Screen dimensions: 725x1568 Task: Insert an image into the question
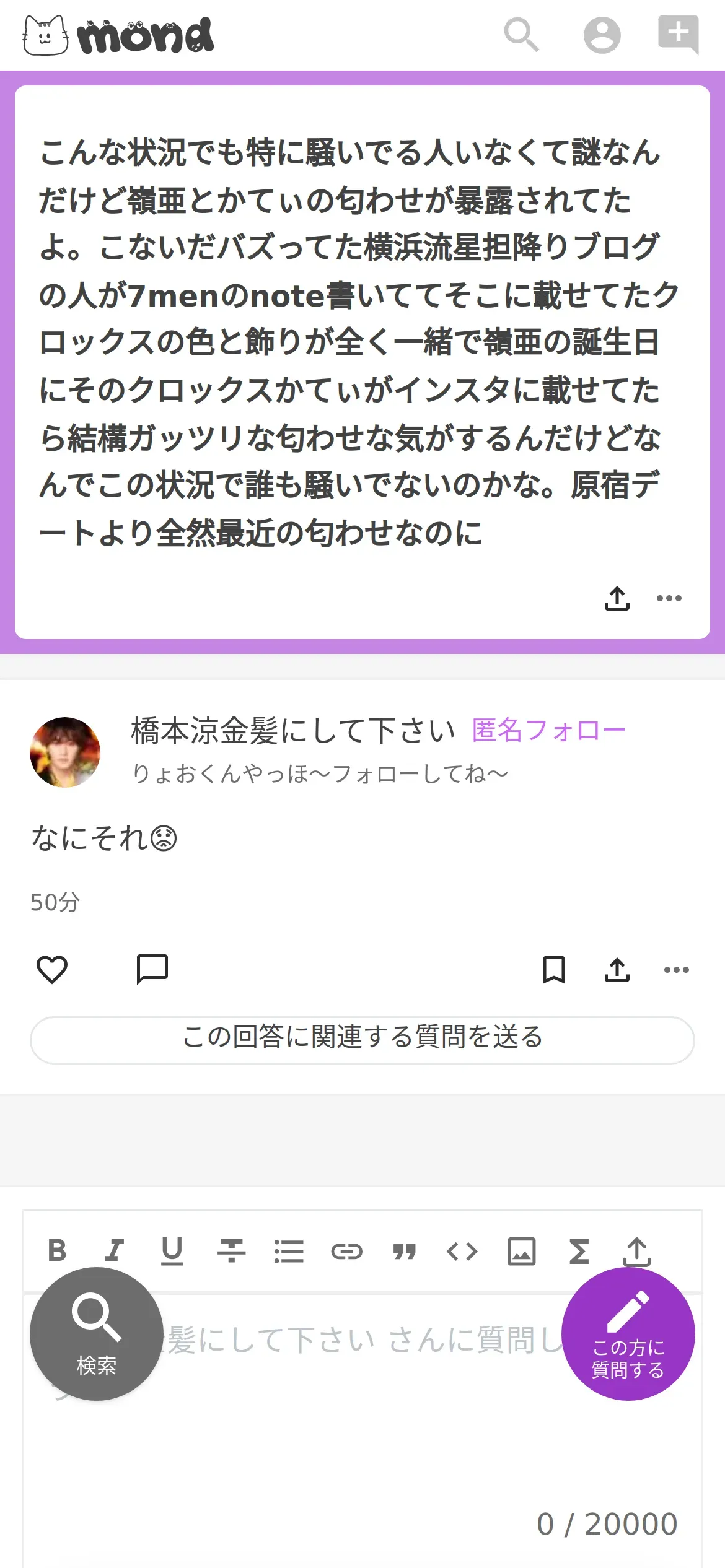point(521,1251)
